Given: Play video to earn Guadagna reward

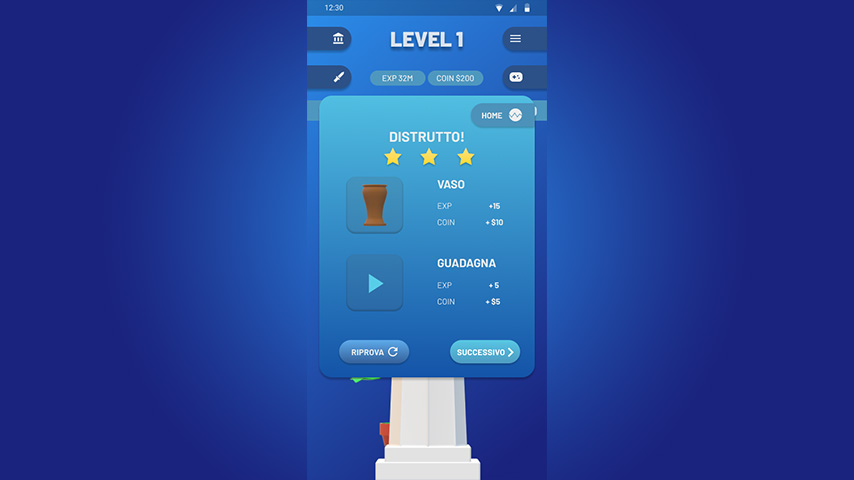Looking at the screenshot, I should pyautogui.click(x=375, y=283).
